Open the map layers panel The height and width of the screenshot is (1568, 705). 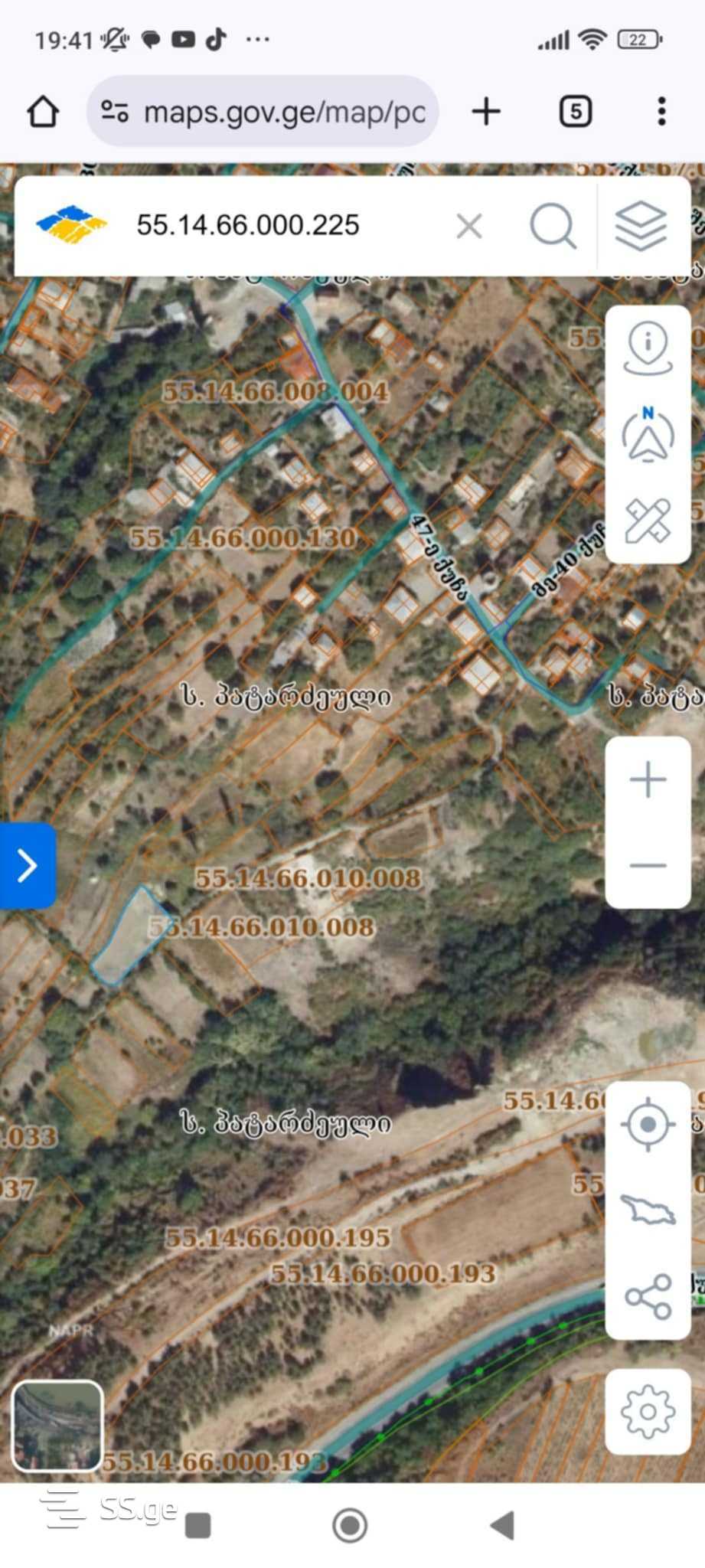coord(641,227)
